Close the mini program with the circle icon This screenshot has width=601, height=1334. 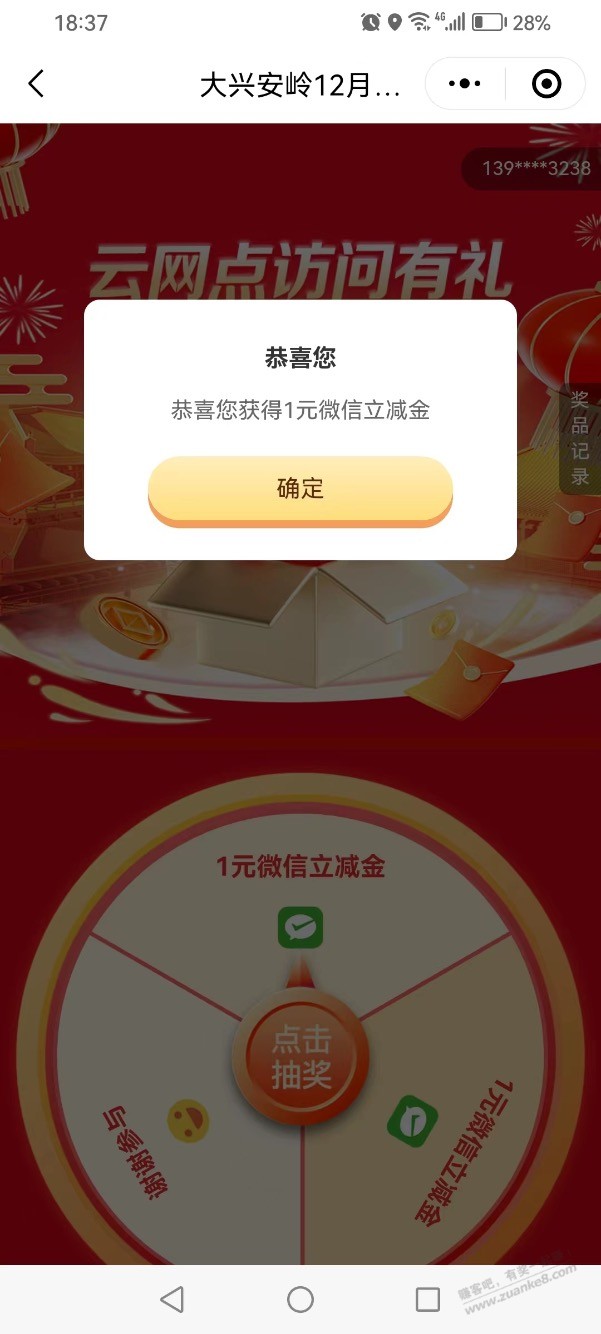[546, 84]
